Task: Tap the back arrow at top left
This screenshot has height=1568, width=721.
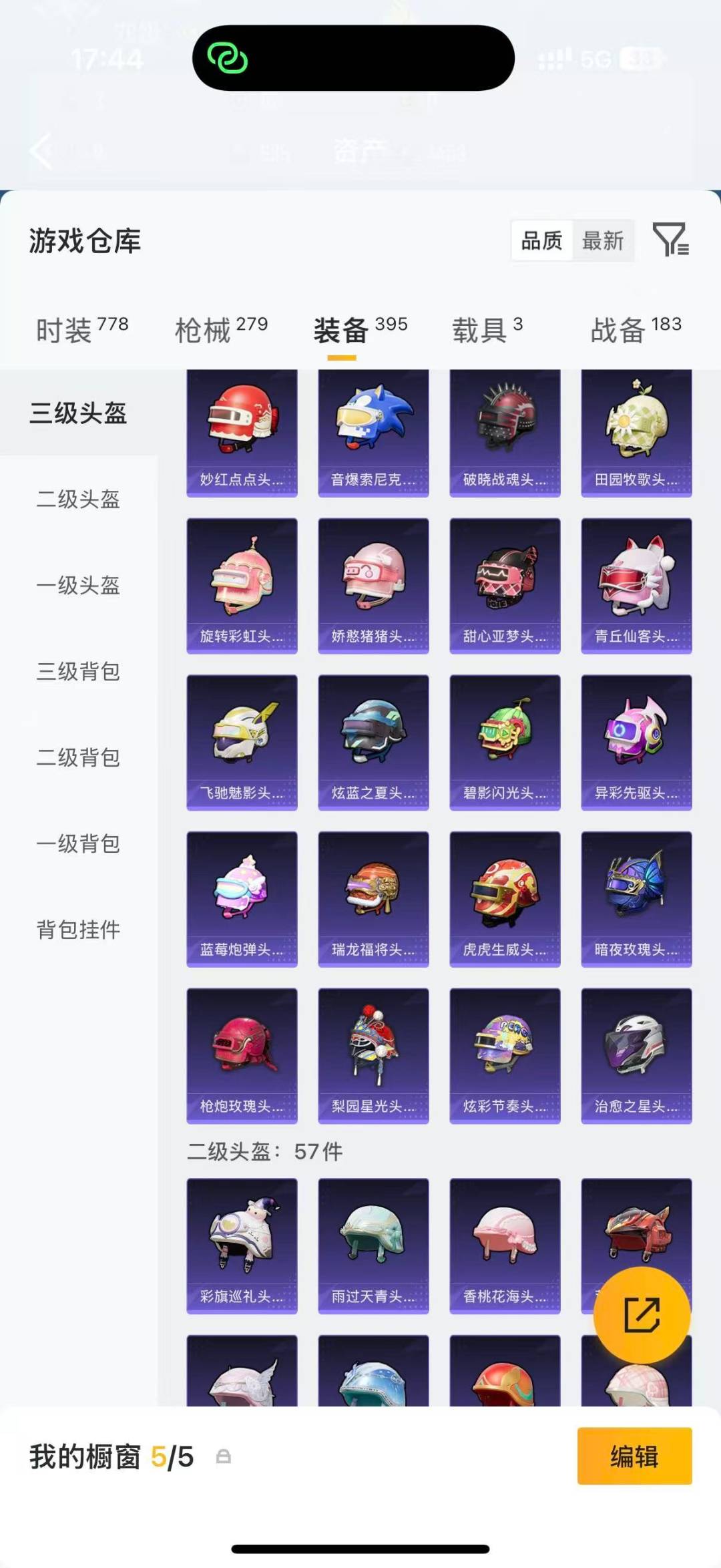Action: coord(42,152)
